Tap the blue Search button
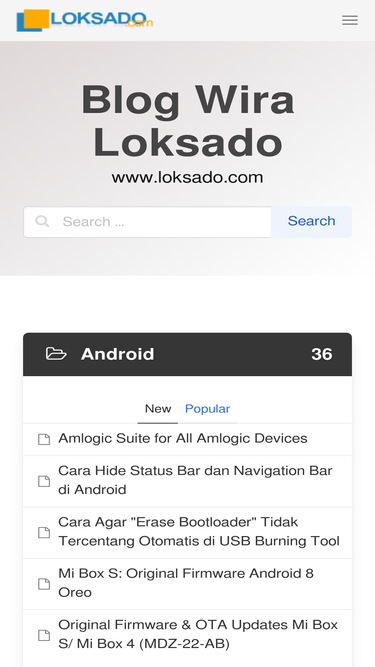Screen dimensions: 375x667 (x=311, y=222)
